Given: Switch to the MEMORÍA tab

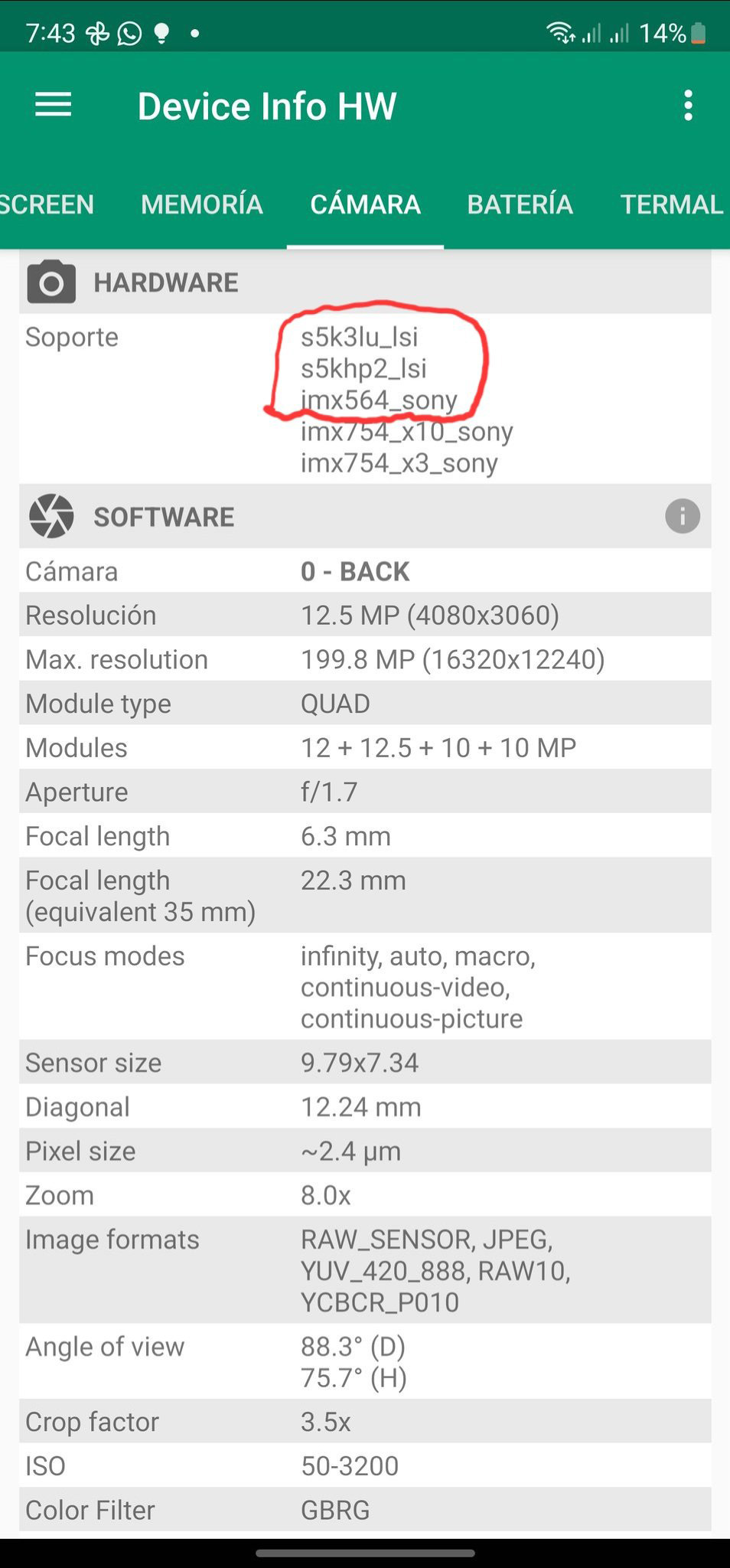Looking at the screenshot, I should (202, 204).
